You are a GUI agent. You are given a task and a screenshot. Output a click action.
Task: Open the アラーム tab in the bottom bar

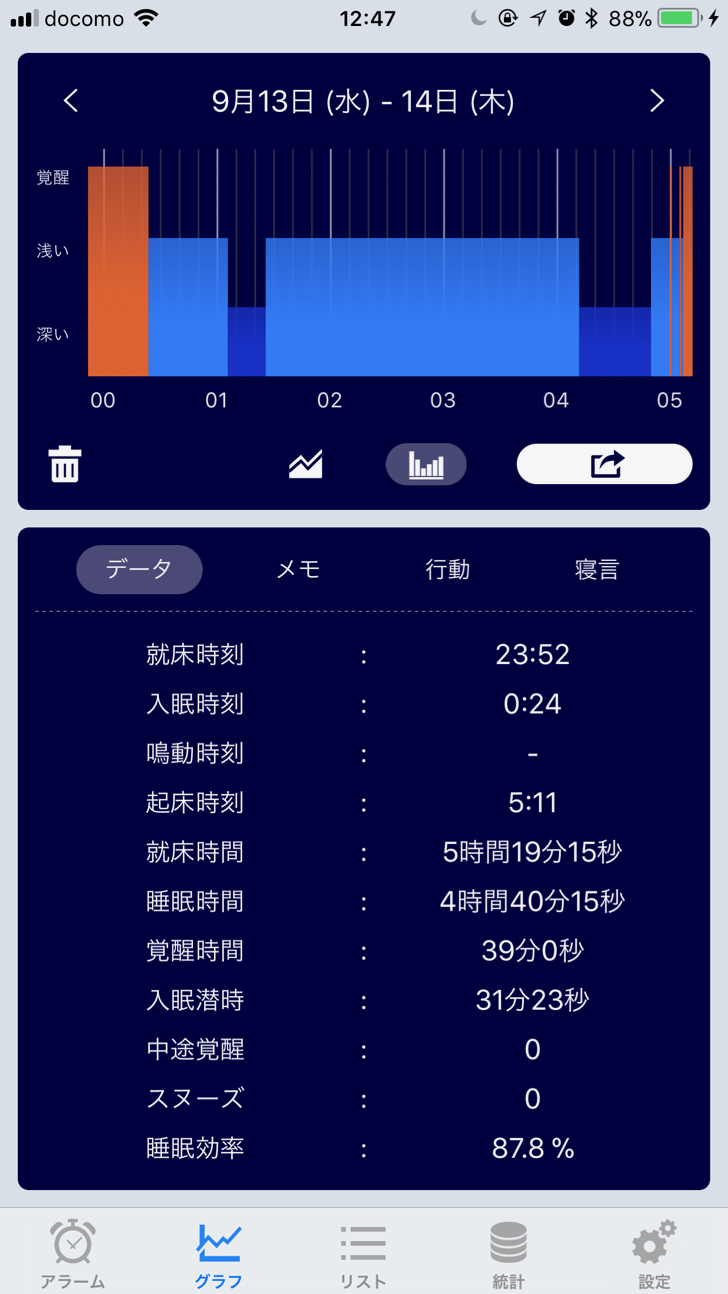(x=73, y=1254)
